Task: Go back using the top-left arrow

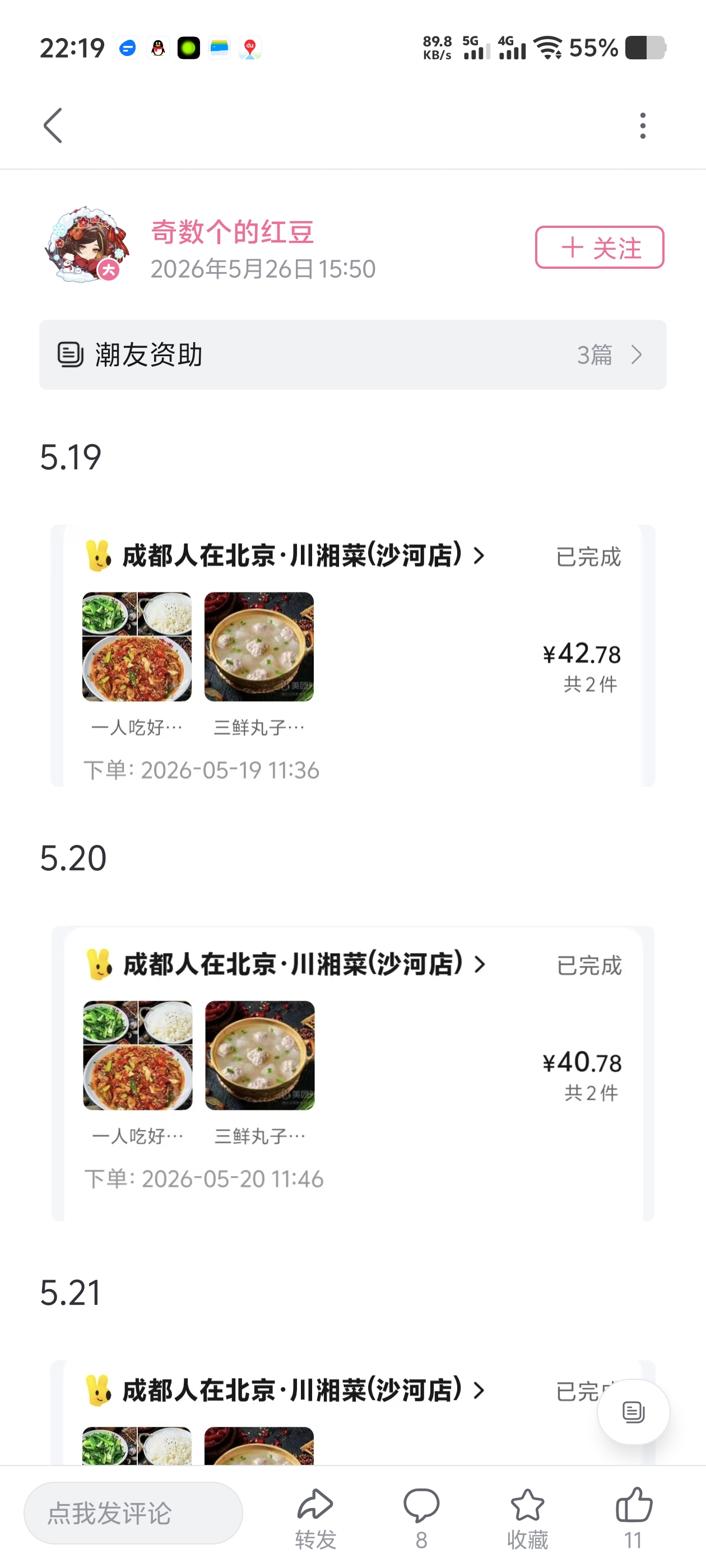Action: (x=53, y=125)
